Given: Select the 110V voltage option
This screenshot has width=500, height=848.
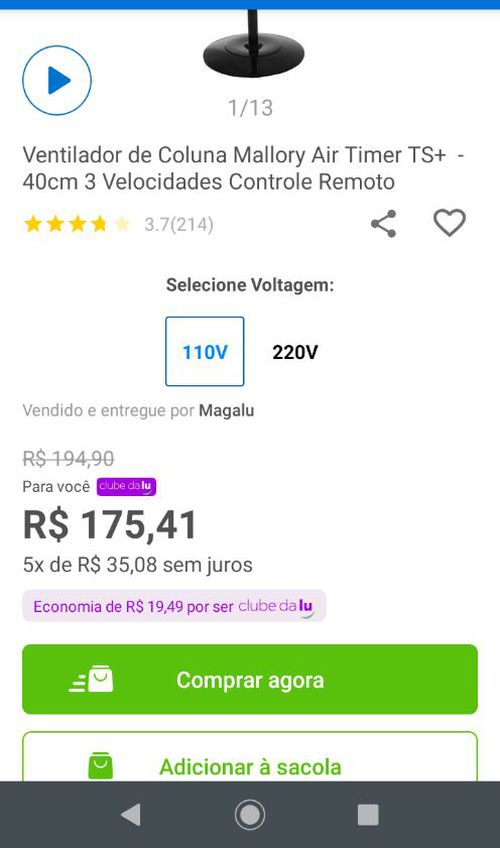Looking at the screenshot, I should 205,352.
